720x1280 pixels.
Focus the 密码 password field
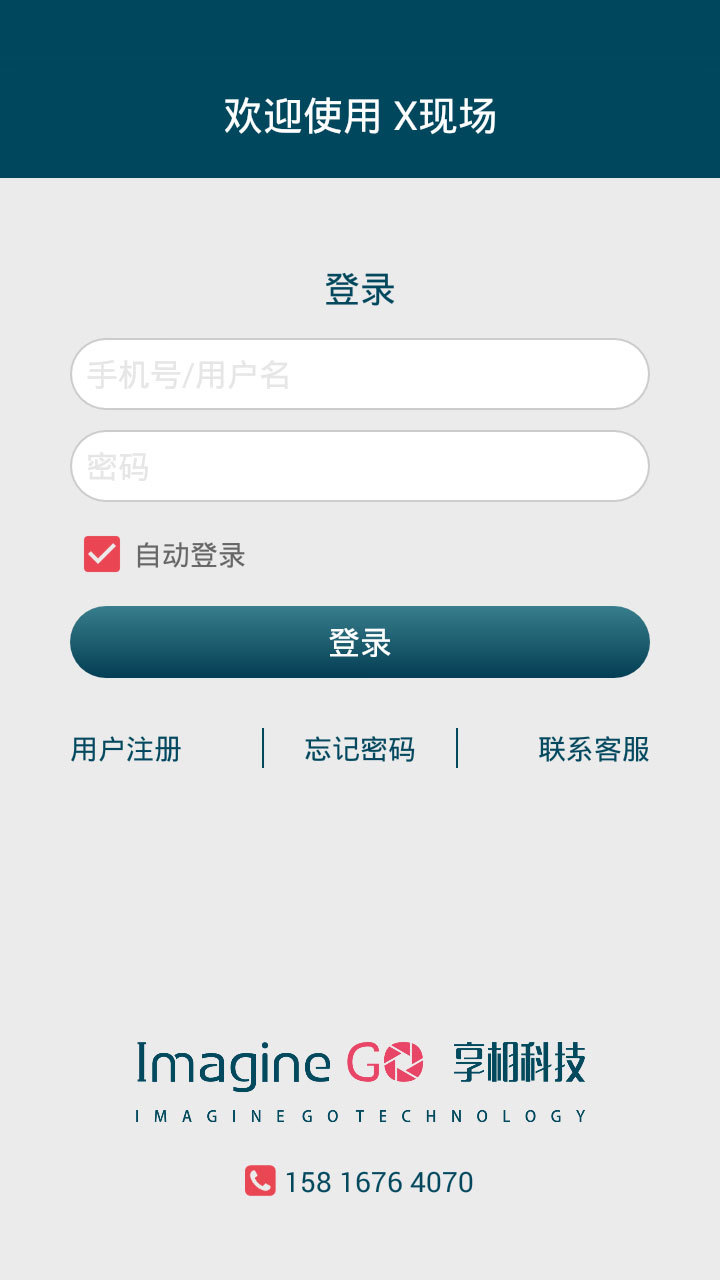pos(360,466)
